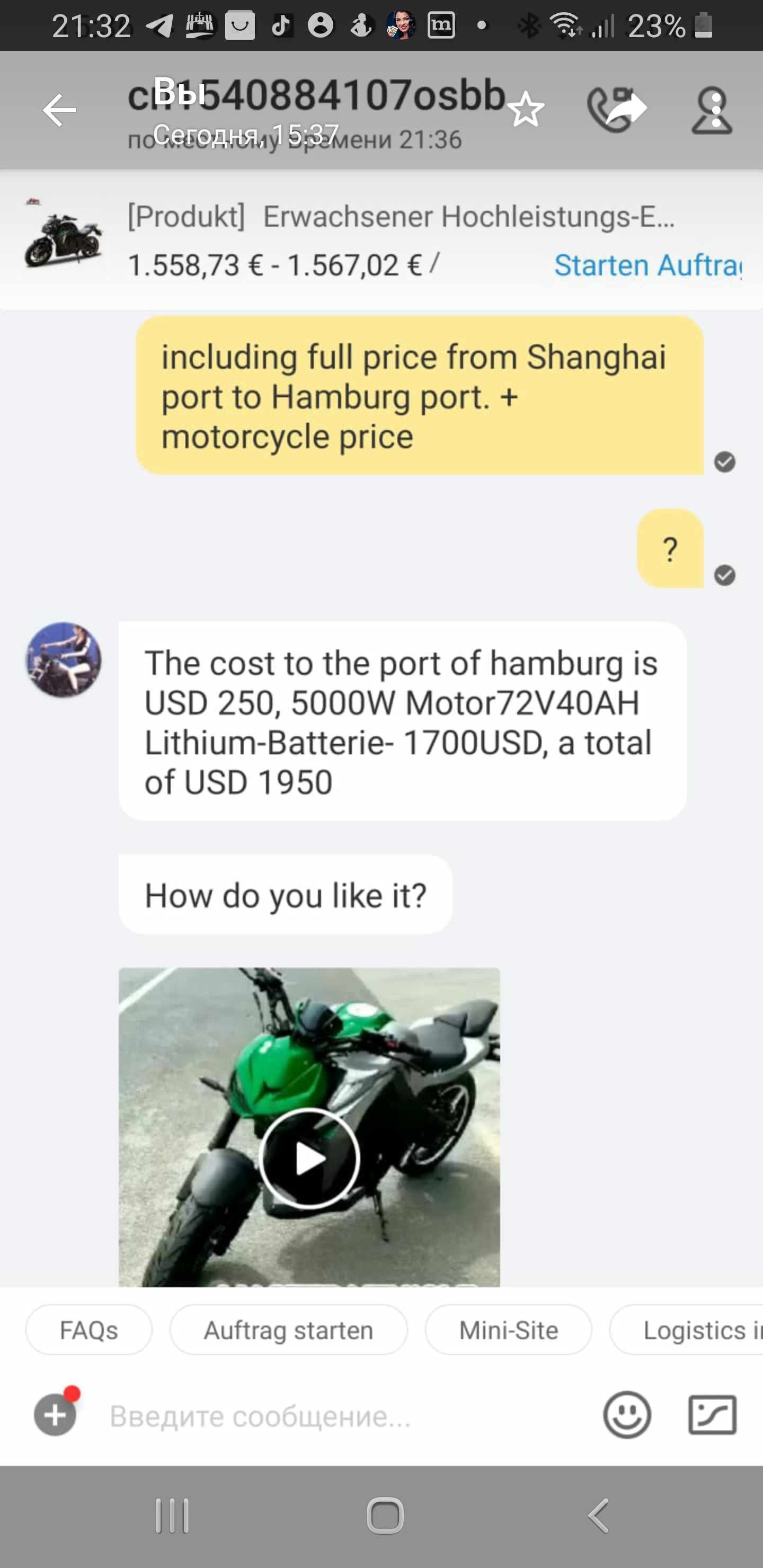Go to the system home screen
Image resolution: width=763 pixels, height=1568 pixels.
385,1516
